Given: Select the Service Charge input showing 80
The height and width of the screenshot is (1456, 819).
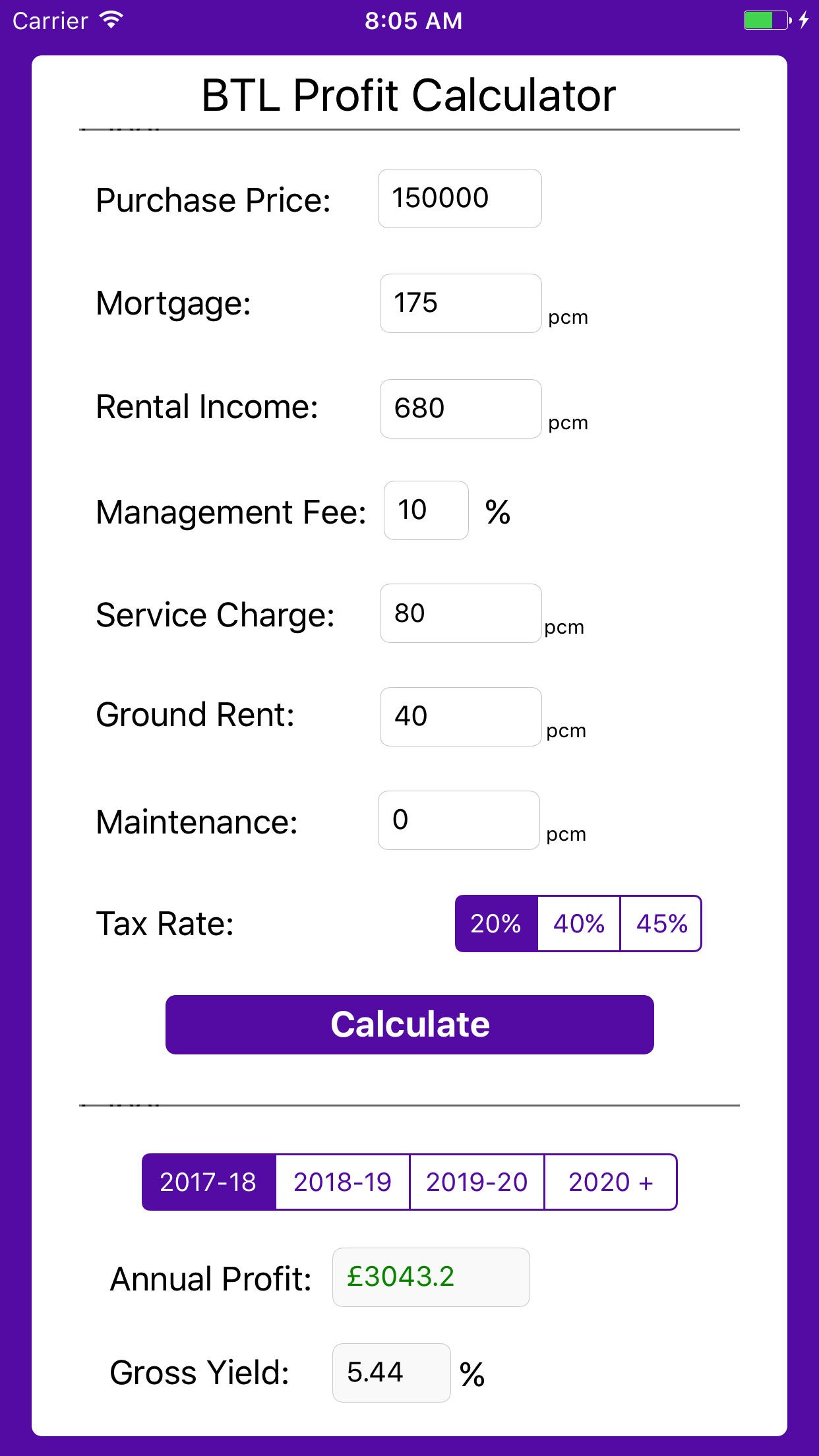Looking at the screenshot, I should (x=460, y=613).
